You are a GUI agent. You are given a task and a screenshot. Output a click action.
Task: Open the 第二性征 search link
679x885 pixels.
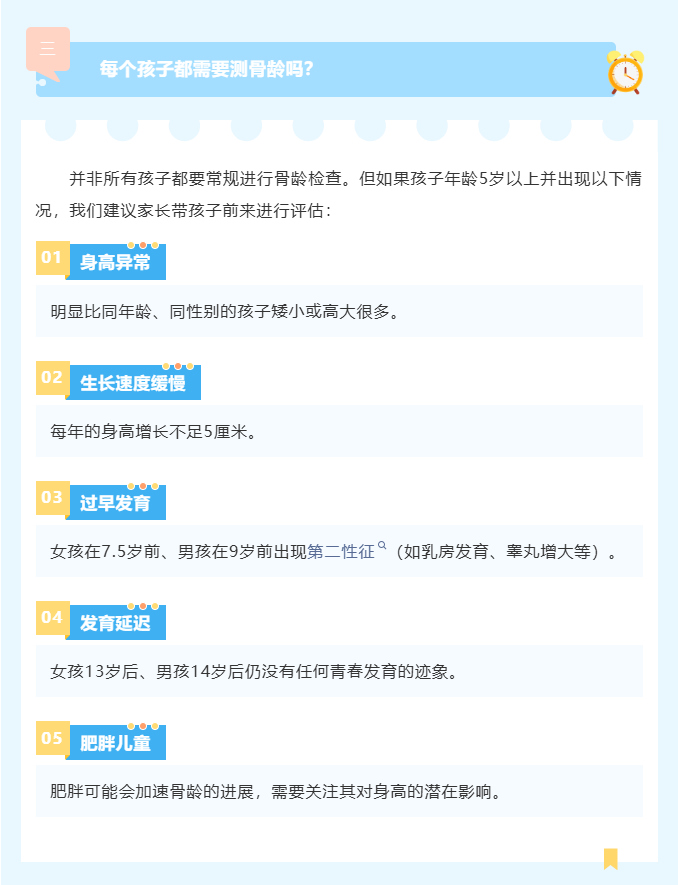coord(342,552)
